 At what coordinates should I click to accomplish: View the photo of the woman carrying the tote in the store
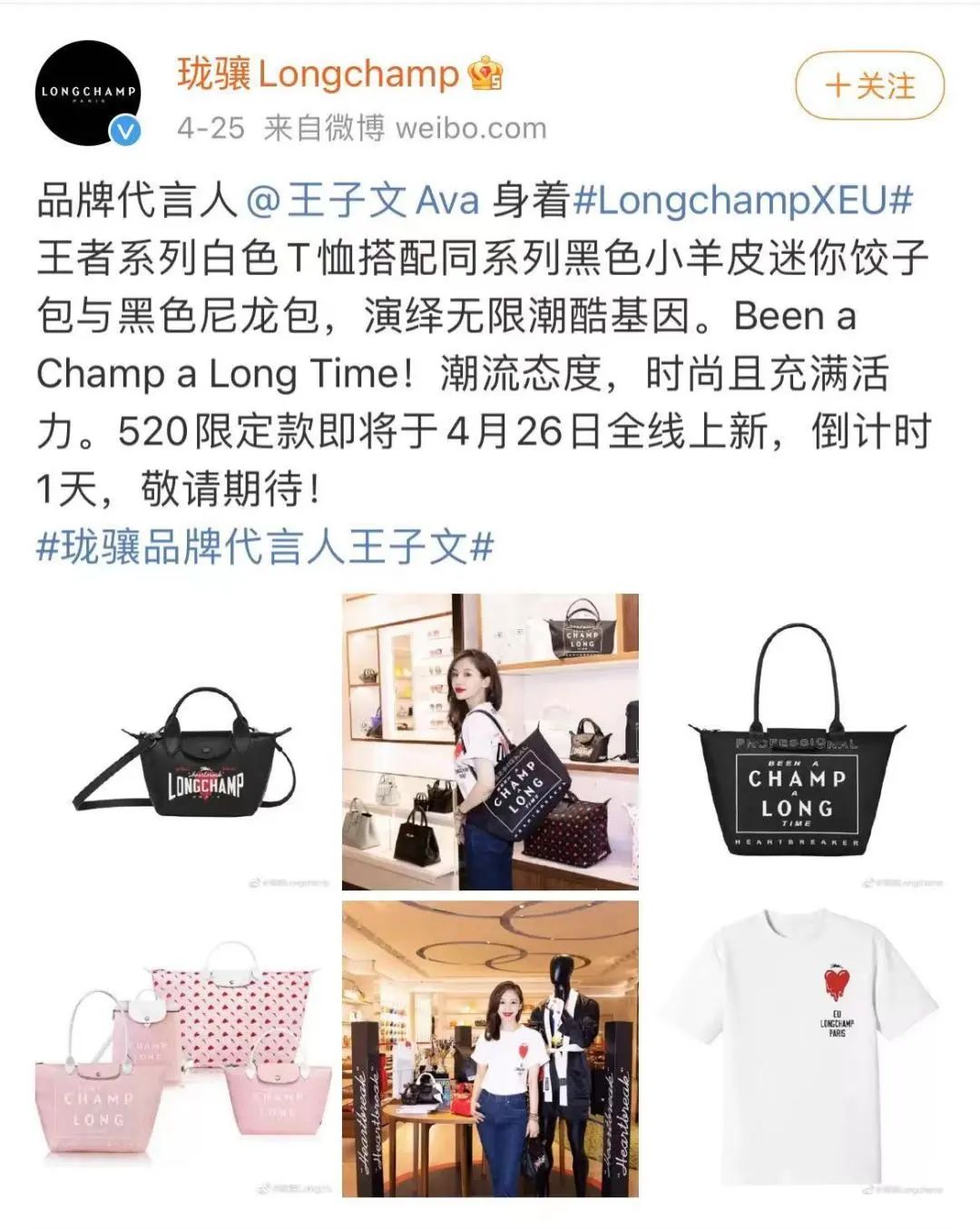click(x=490, y=742)
